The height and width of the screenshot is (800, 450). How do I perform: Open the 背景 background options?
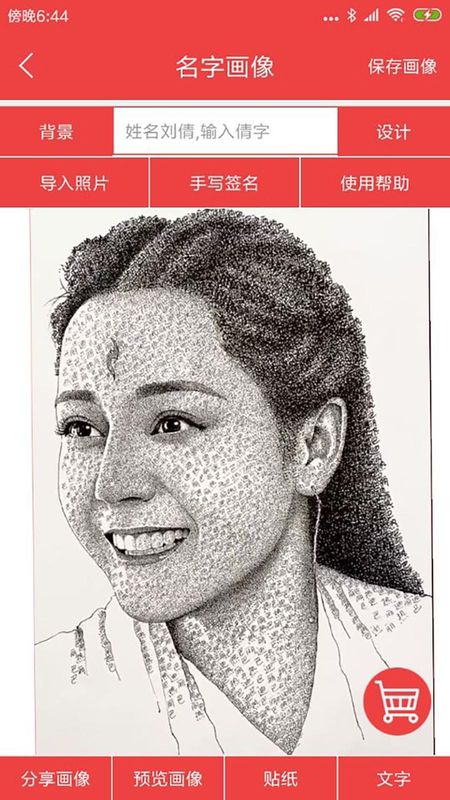click(x=56, y=132)
